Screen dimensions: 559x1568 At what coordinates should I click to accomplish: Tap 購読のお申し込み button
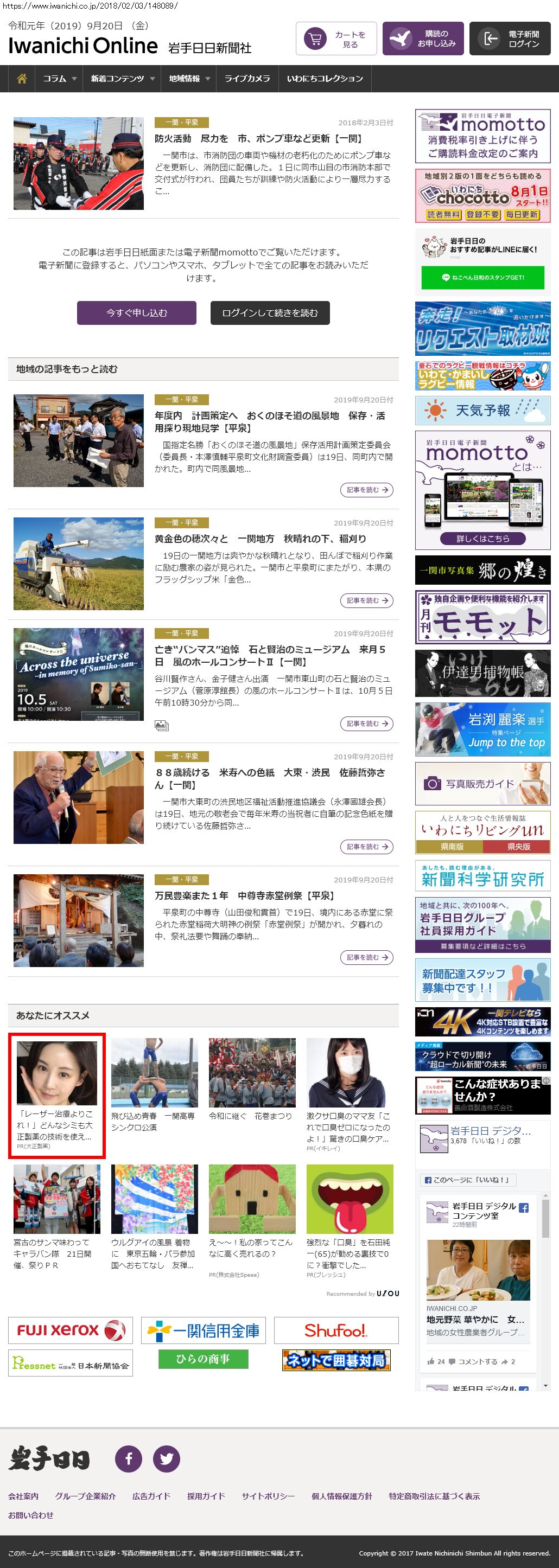(423, 39)
